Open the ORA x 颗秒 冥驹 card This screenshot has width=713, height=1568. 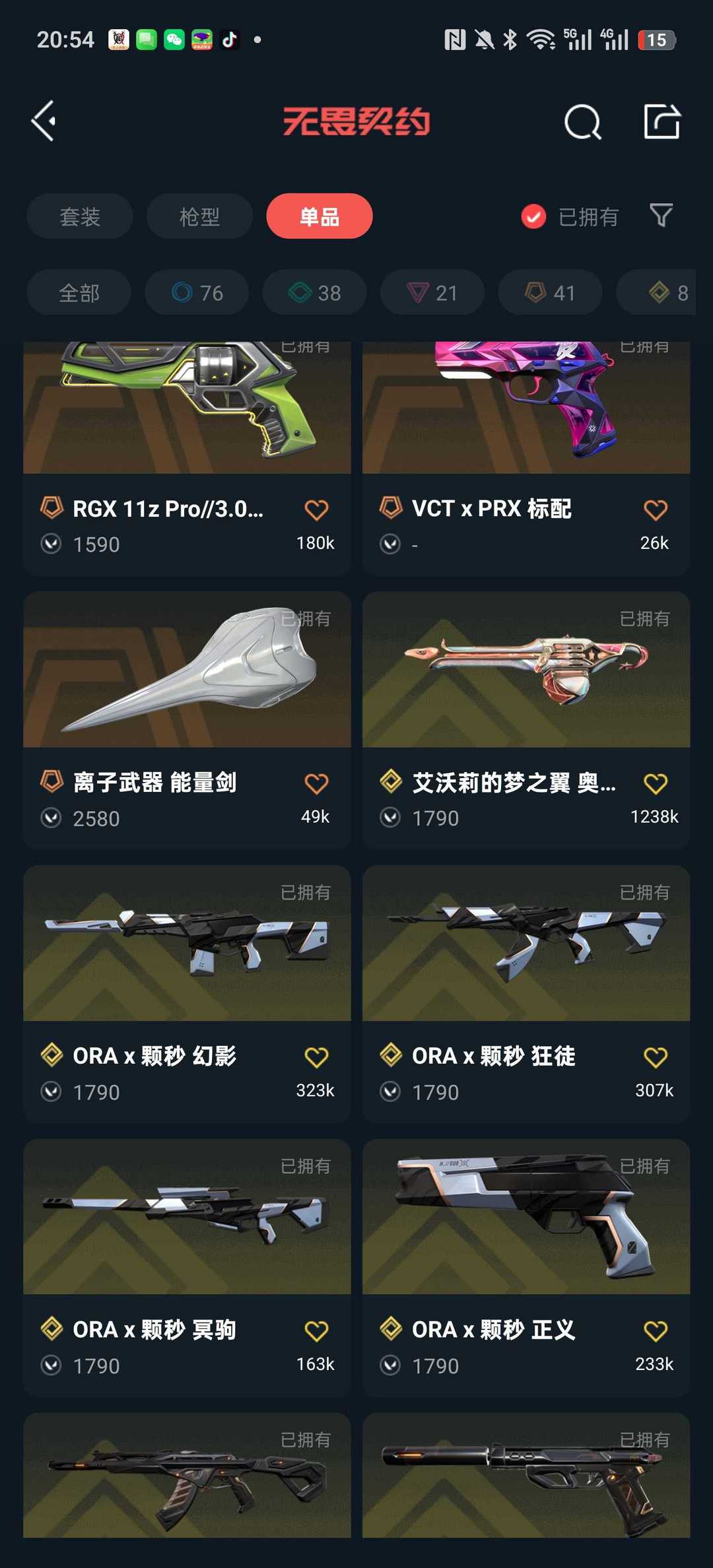[187, 1268]
